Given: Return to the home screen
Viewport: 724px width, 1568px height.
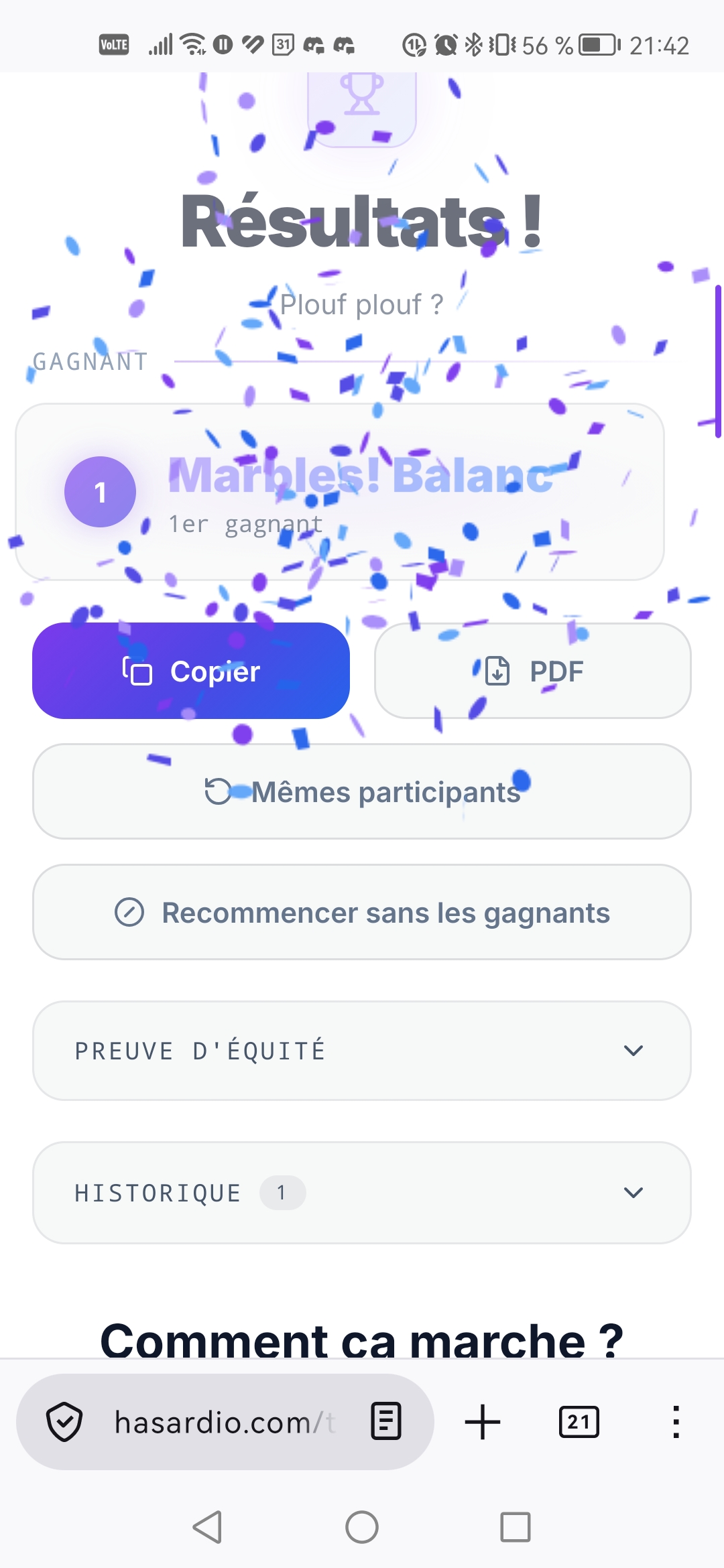Looking at the screenshot, I should [362, 1527].
